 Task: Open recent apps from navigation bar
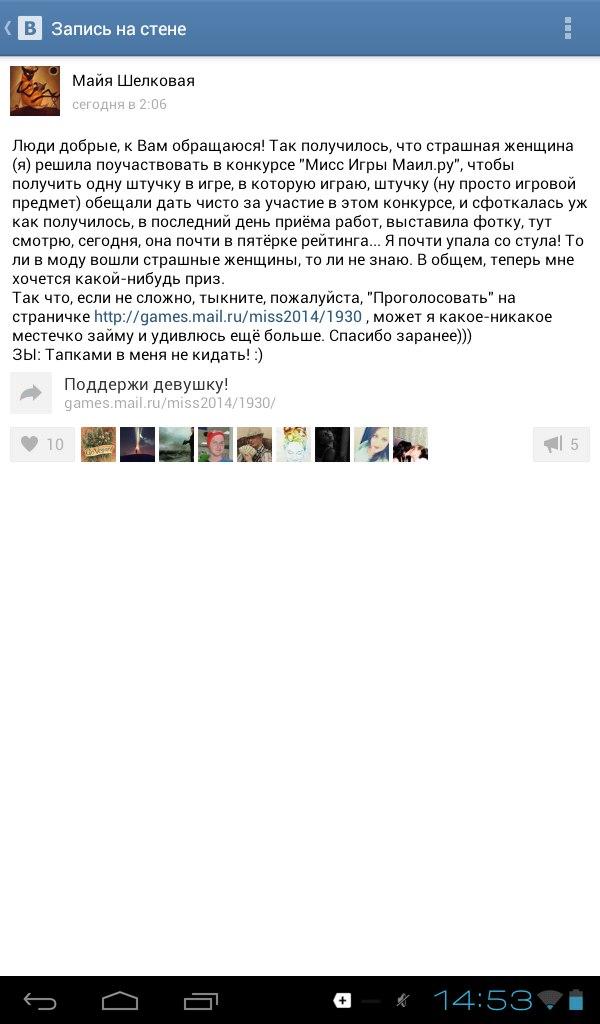click(x=201, y=1000)
